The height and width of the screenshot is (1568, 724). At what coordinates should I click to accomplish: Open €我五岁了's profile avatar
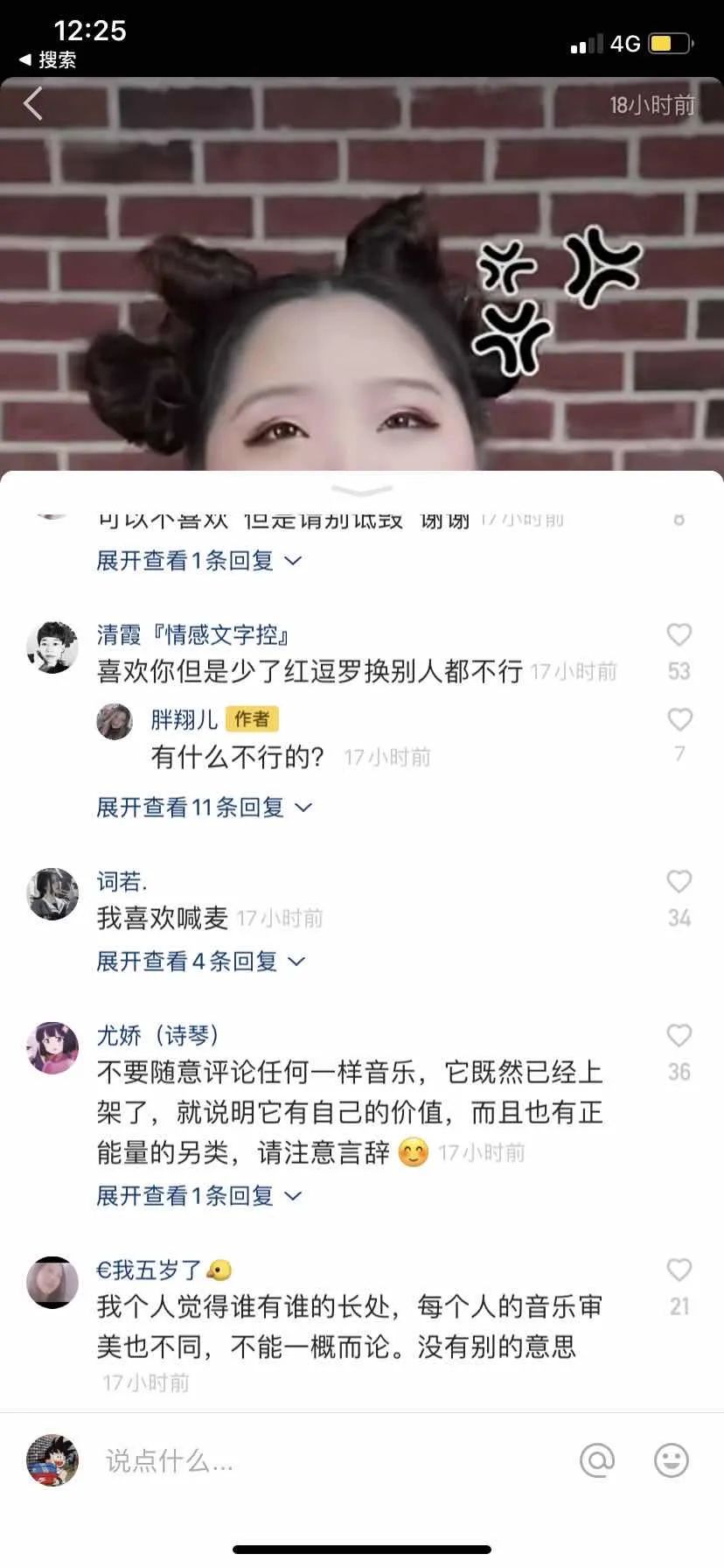[52, 1283]
